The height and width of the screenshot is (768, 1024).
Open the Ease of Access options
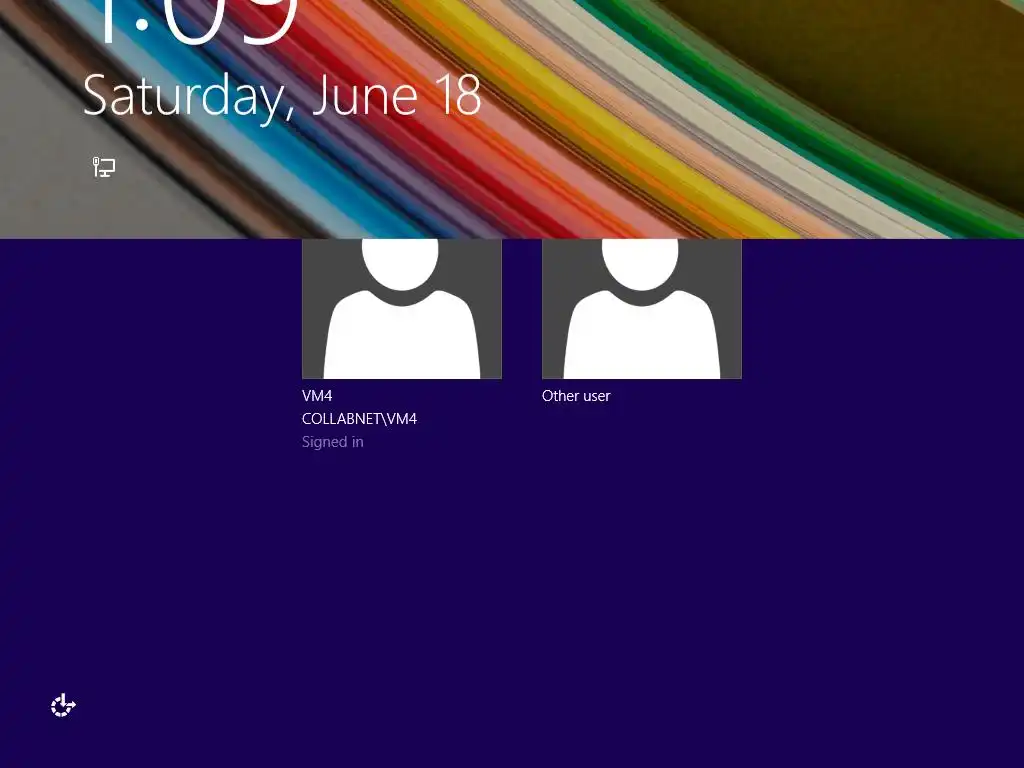tap(63, 706)
